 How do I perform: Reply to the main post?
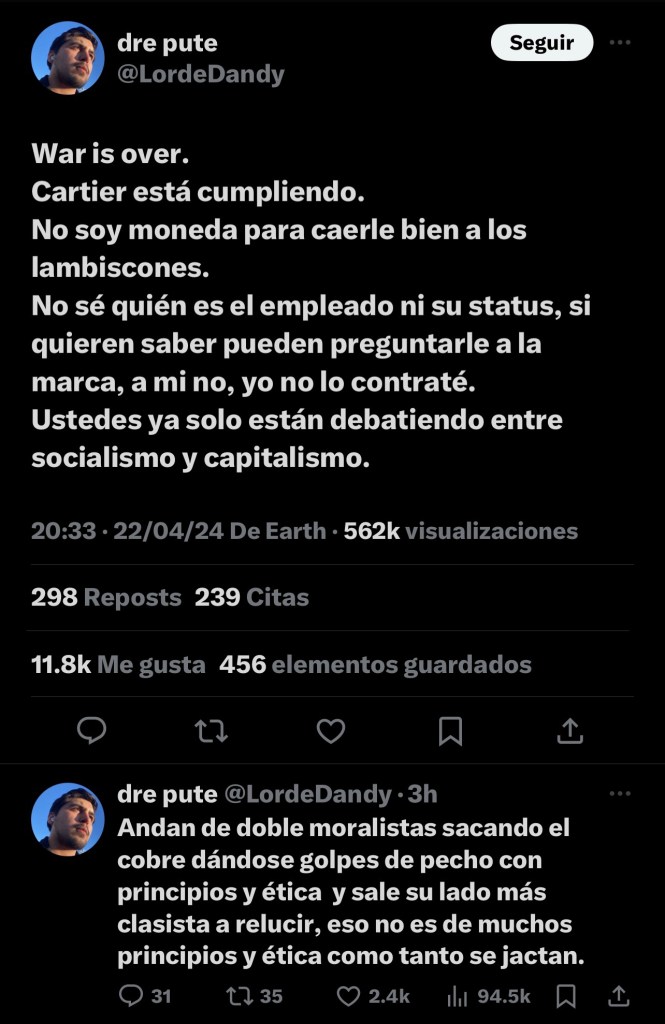point(92,732)
